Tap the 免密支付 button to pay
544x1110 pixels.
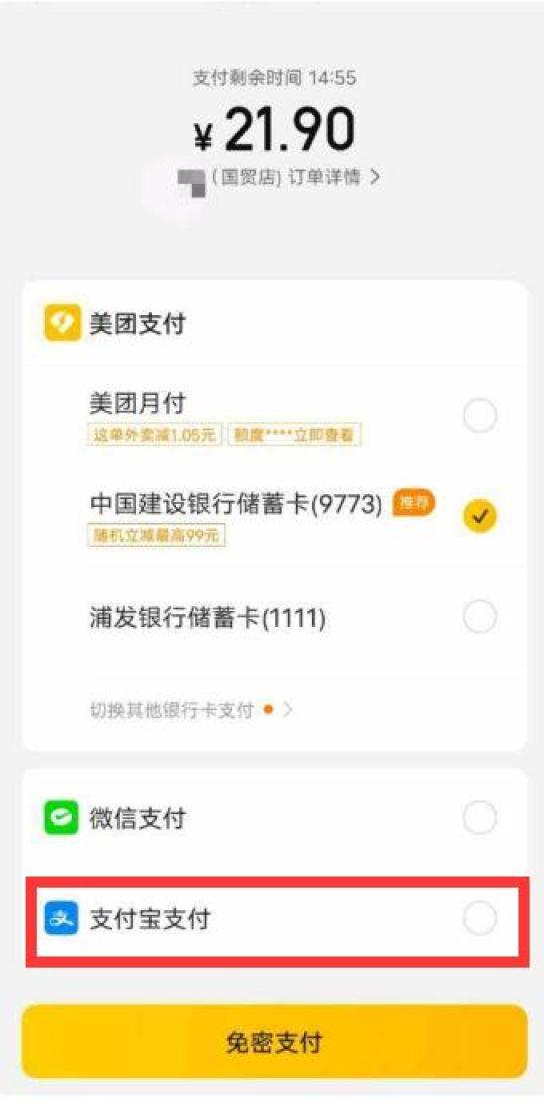274,1042
